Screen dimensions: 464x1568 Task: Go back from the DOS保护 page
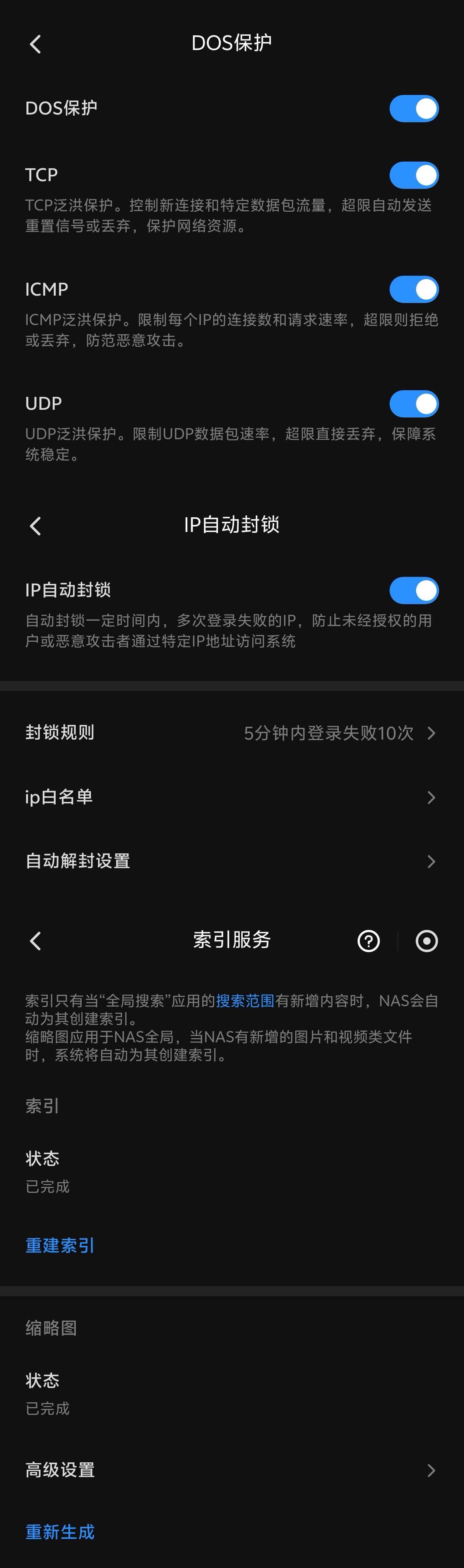tap(35, 44)
